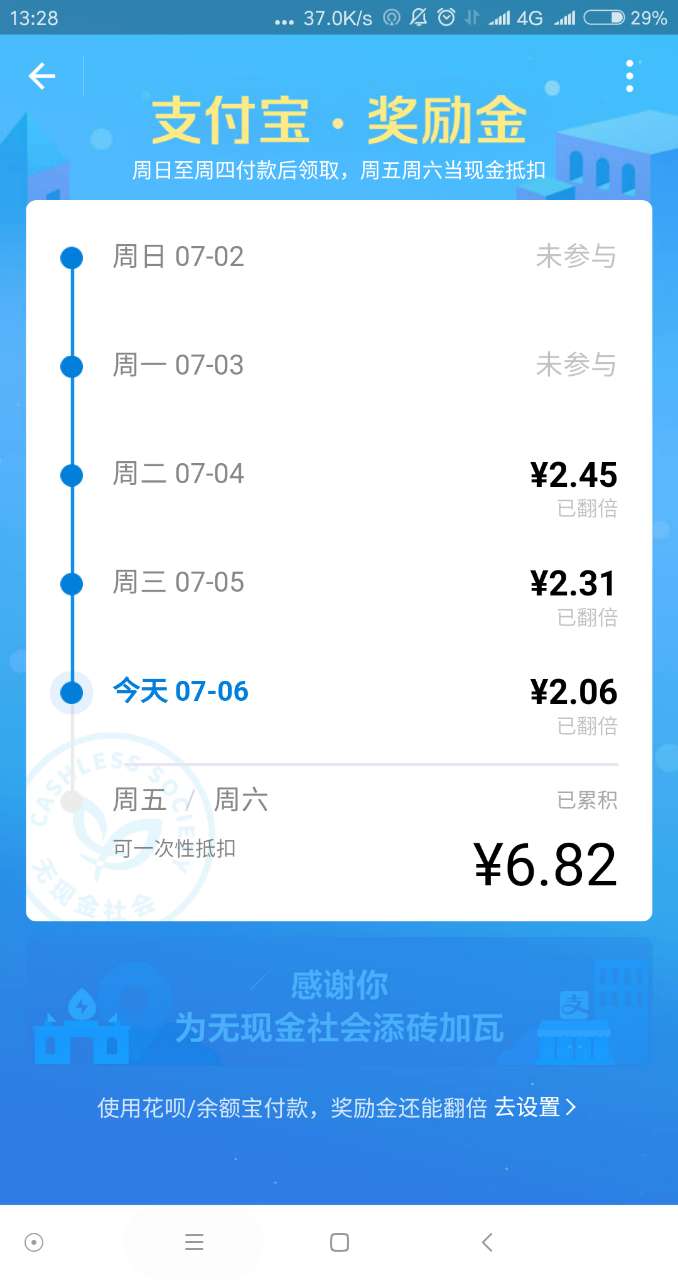
Task: Open the three-dot overflow menu
Action: pos(629,76)
